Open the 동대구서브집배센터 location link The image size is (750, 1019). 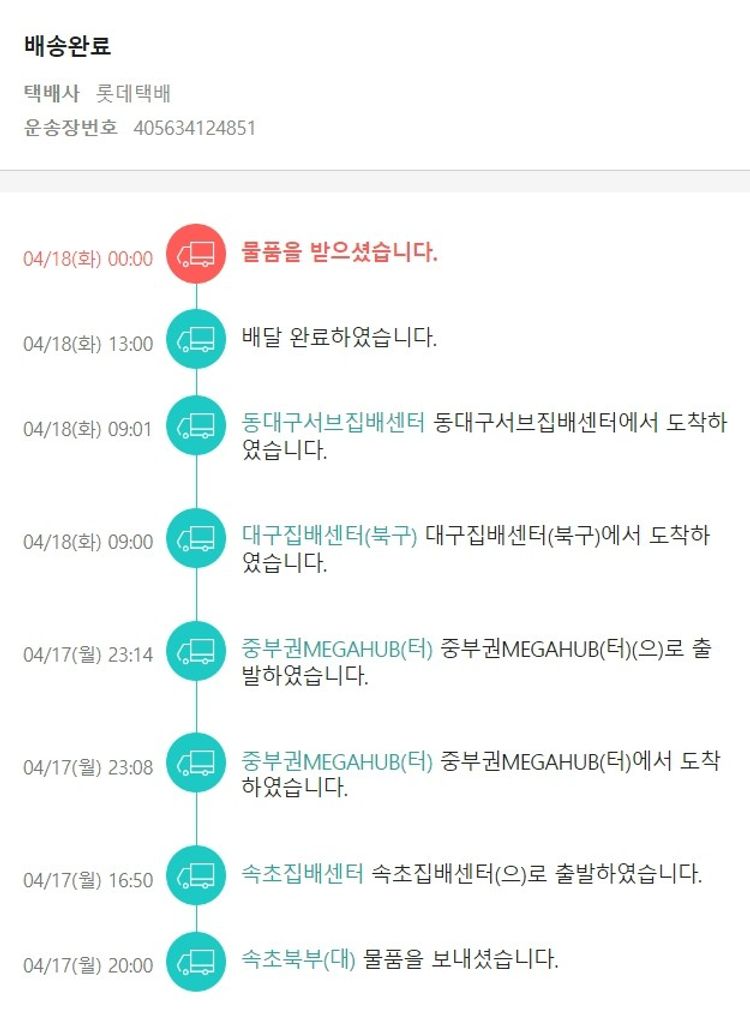333,422
